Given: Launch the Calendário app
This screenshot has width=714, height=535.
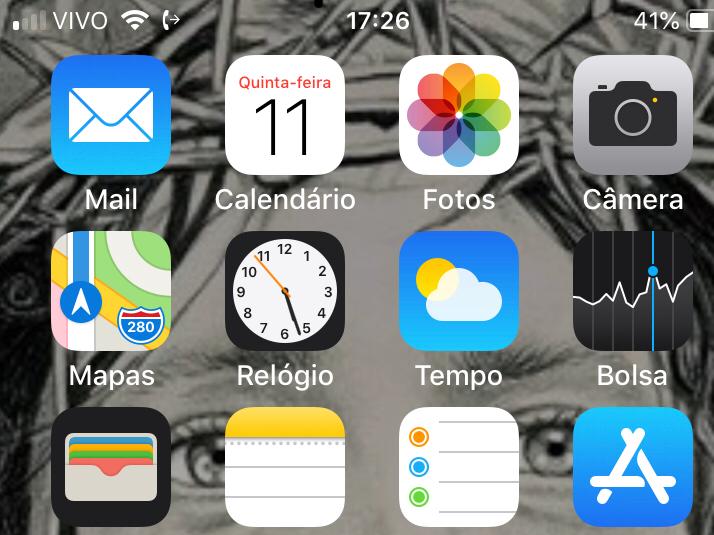Looking at the screenshot, I should point(285,115).
